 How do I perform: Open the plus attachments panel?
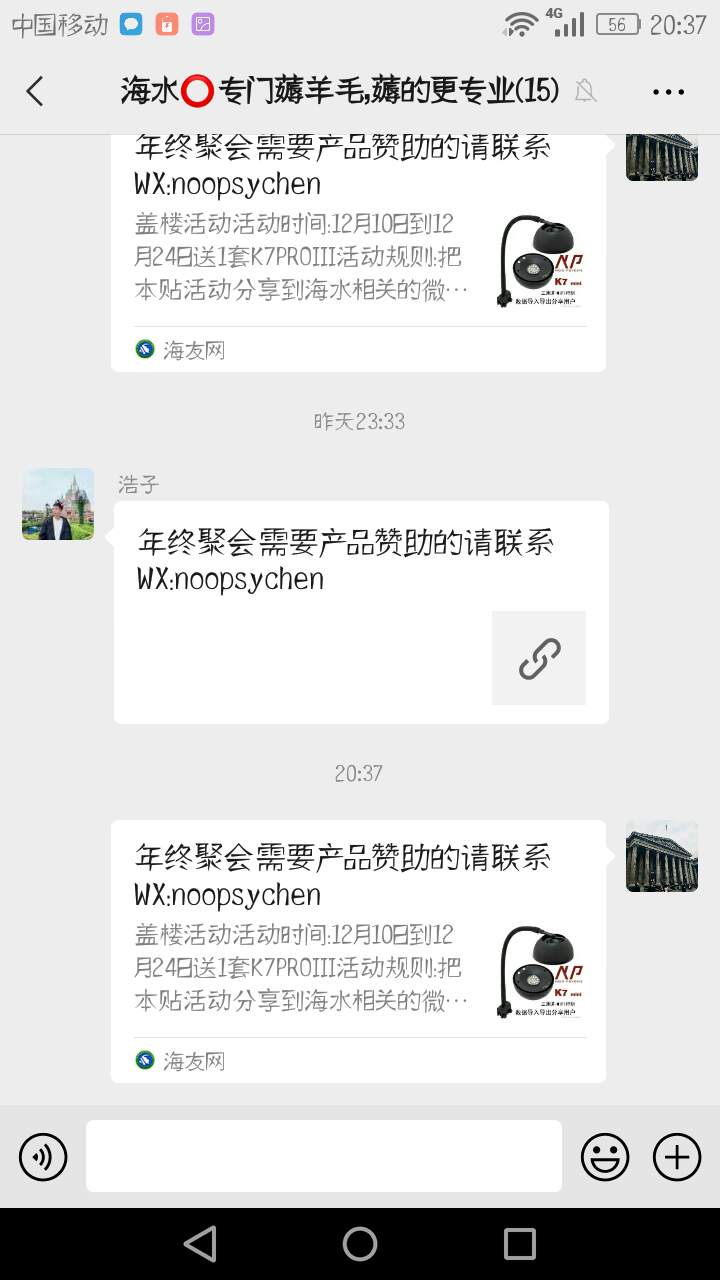click(677, 1157)
